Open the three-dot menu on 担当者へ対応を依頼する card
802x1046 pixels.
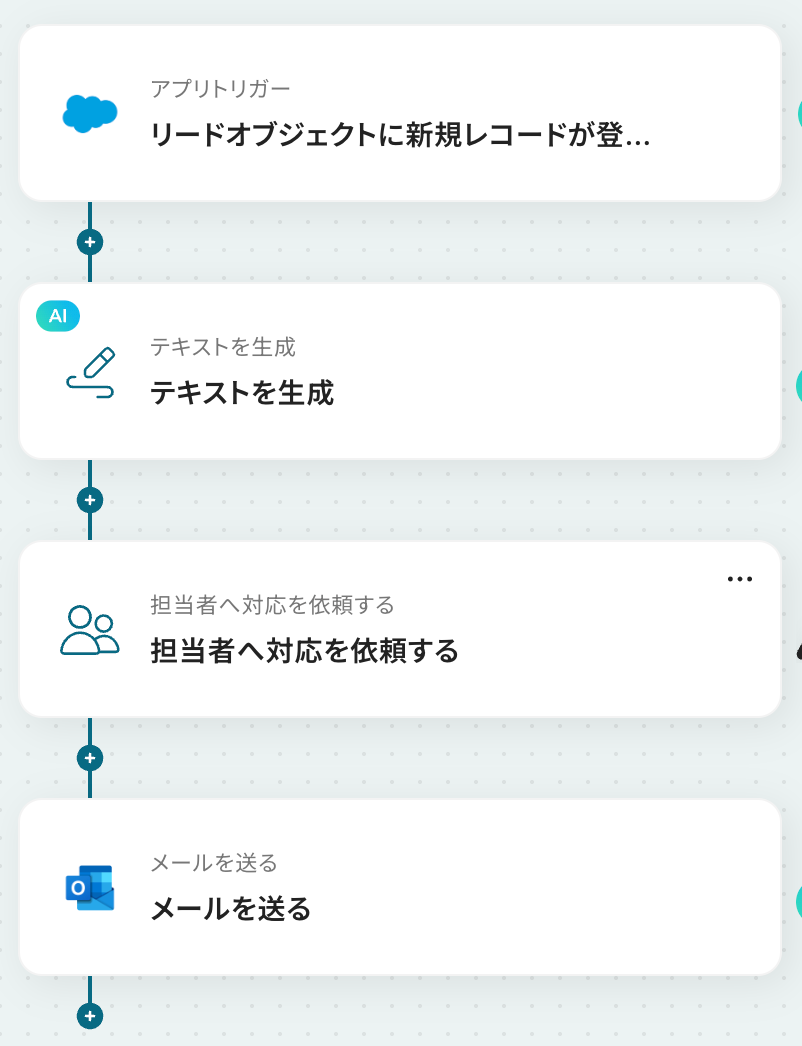(x=740, y=579)
